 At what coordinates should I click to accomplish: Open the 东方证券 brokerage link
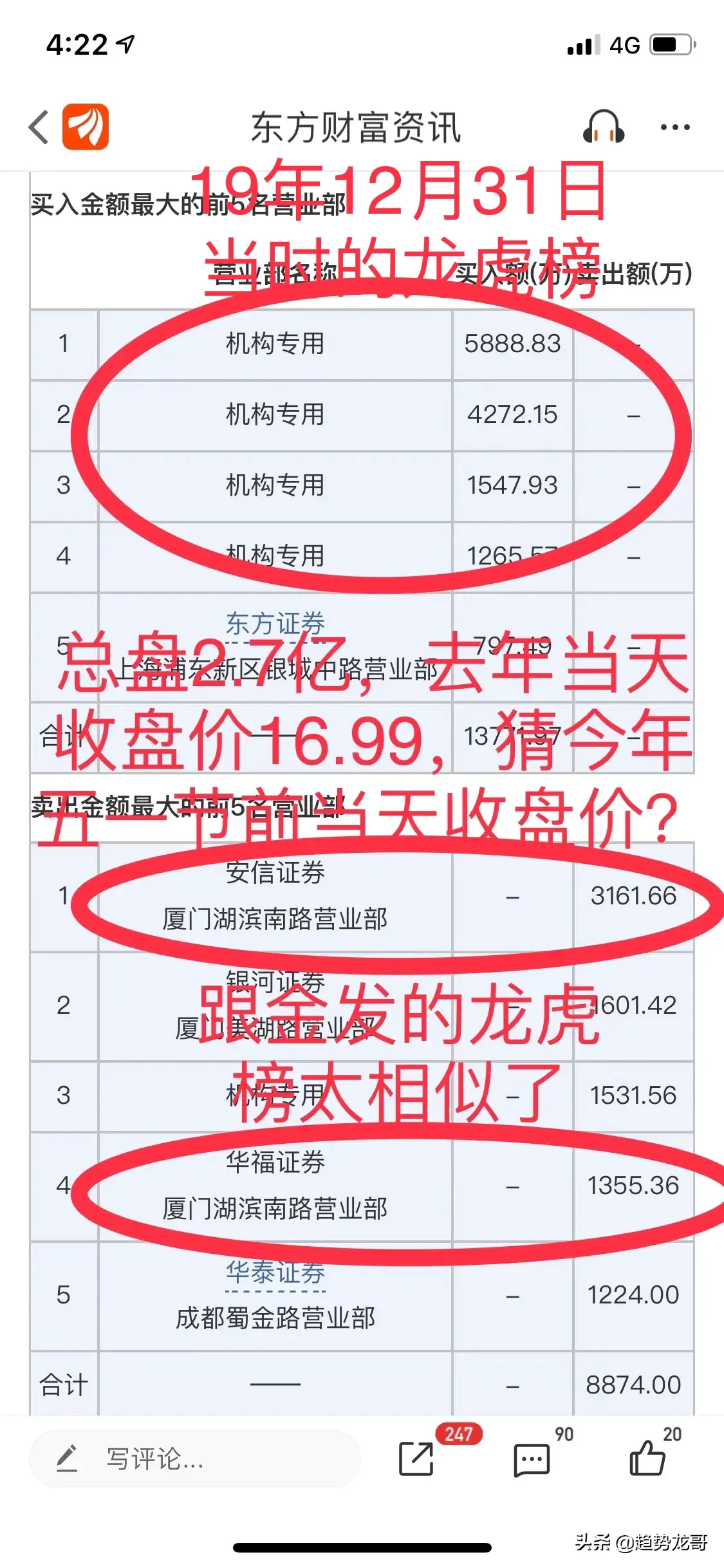275,623
